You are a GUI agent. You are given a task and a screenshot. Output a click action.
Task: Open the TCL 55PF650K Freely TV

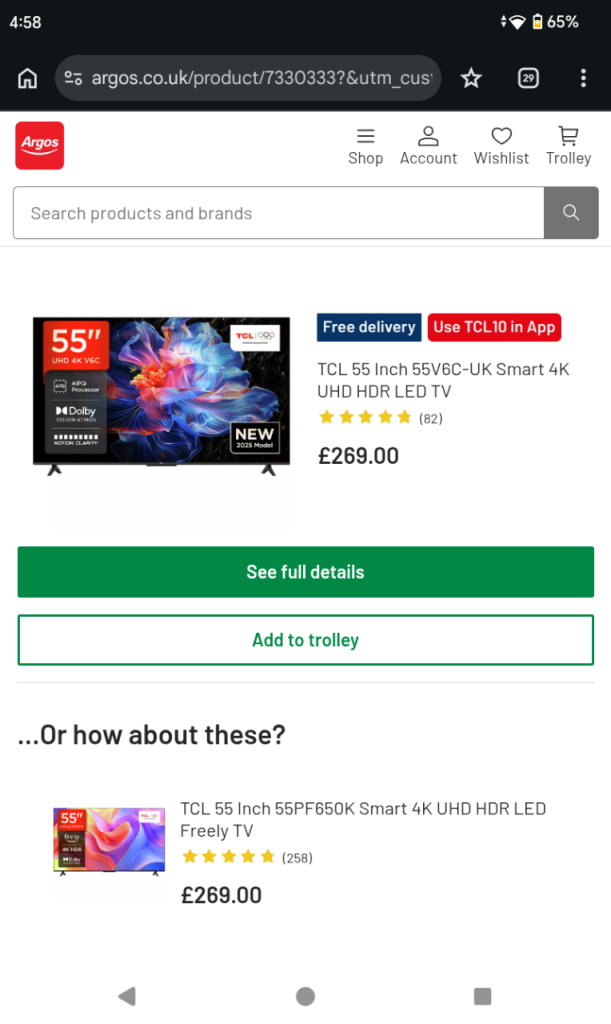[363, 819]
